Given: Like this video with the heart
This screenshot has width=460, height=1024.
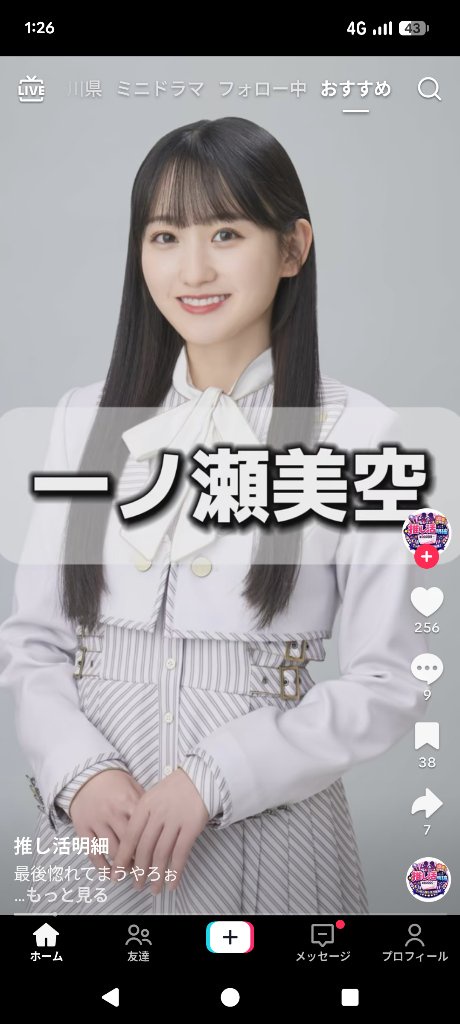Looking at the screenshot, I should pyautogui.click(x=427, y=602).
